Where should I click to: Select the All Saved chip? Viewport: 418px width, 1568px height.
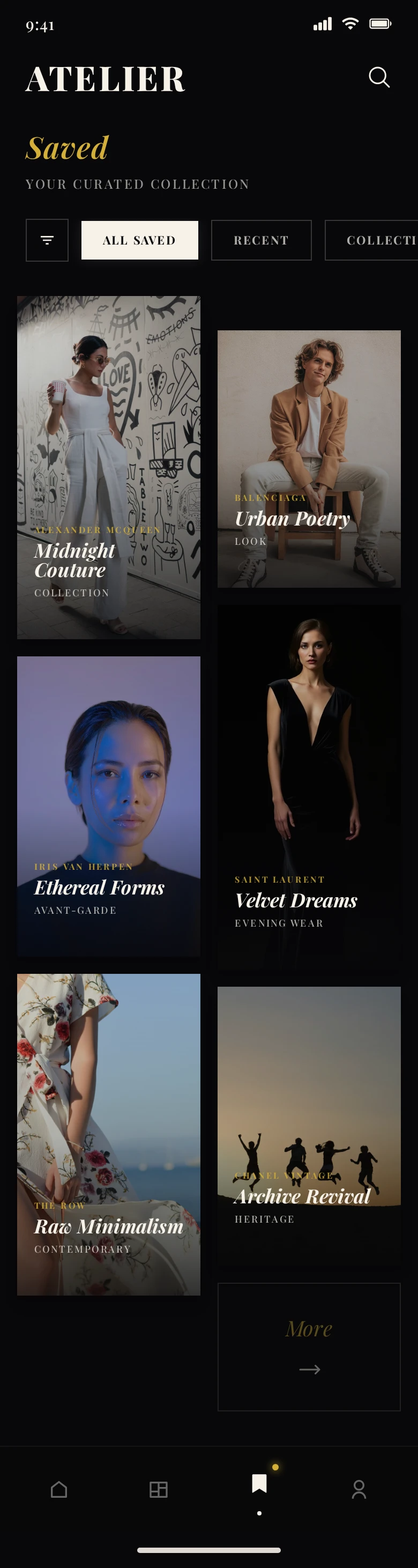pyautogui.click(x=139, y=240)
